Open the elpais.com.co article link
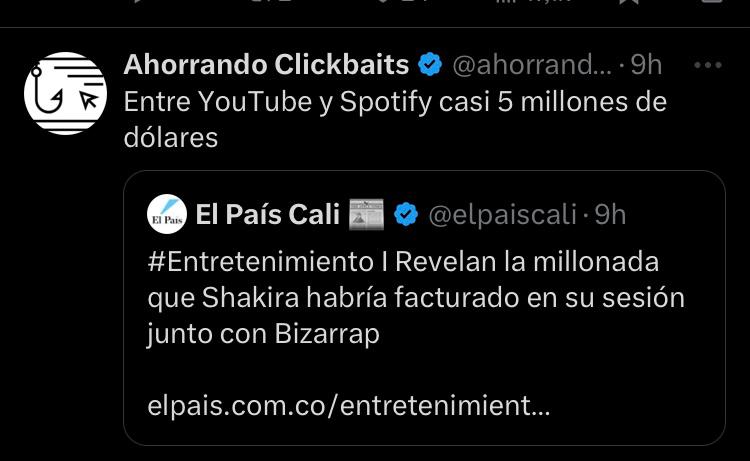The width and height of the screenshot is (750, 461). (x=348, y=407)
